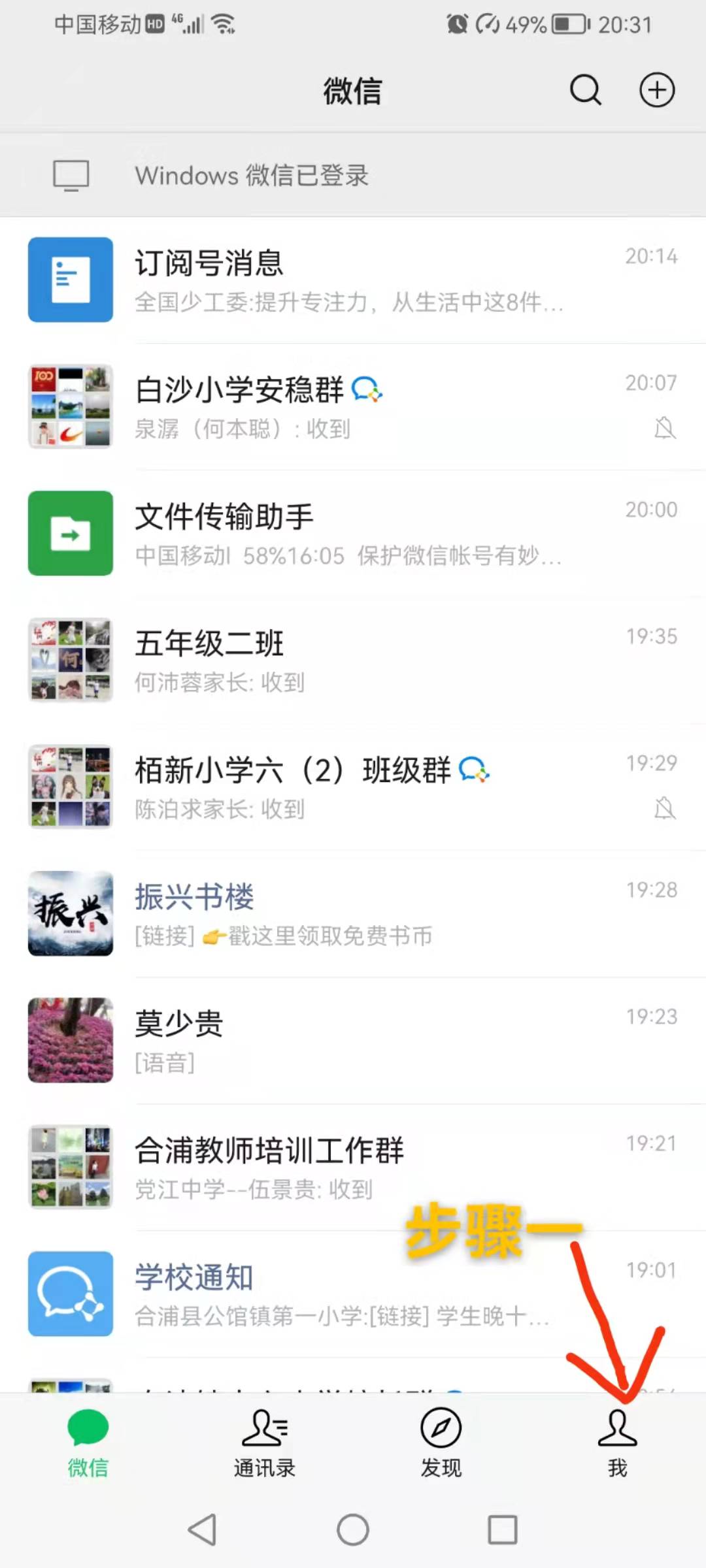The height and width of the screenshot is (1568, 706).
Task: Open the chat with 莫少贵
Action: (353, 1040)
